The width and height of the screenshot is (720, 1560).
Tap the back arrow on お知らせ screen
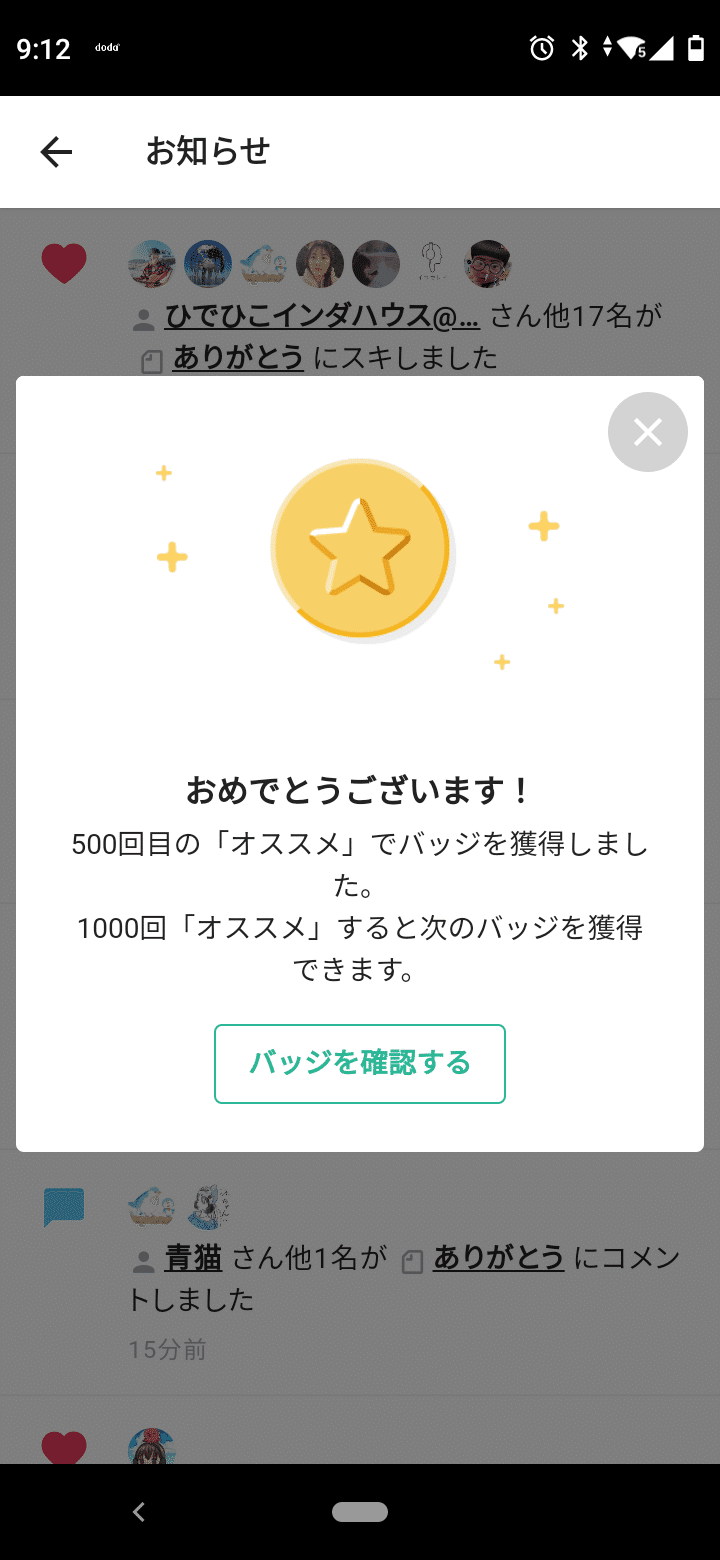[57, 151]
